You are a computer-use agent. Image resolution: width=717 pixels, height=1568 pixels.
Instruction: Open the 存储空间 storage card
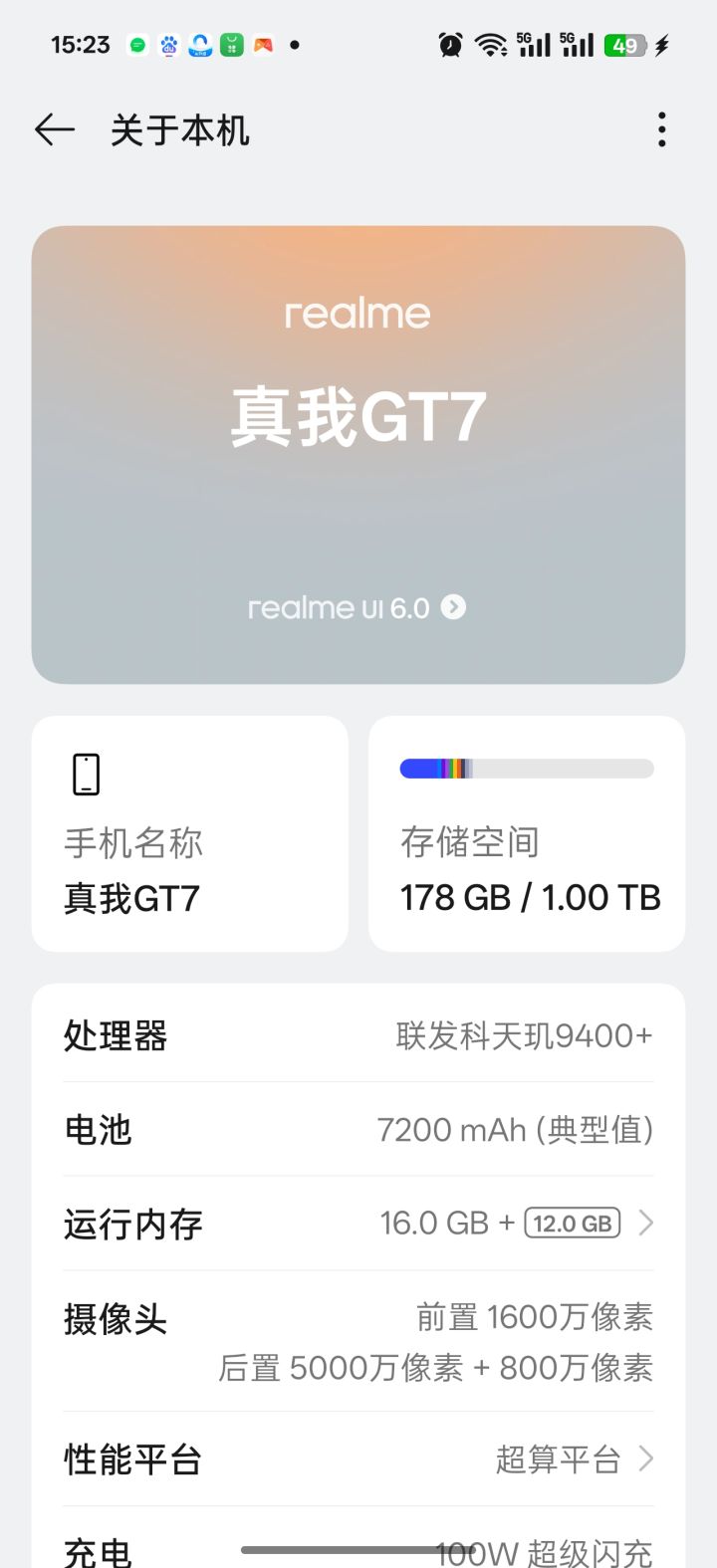tap(527, 833)
